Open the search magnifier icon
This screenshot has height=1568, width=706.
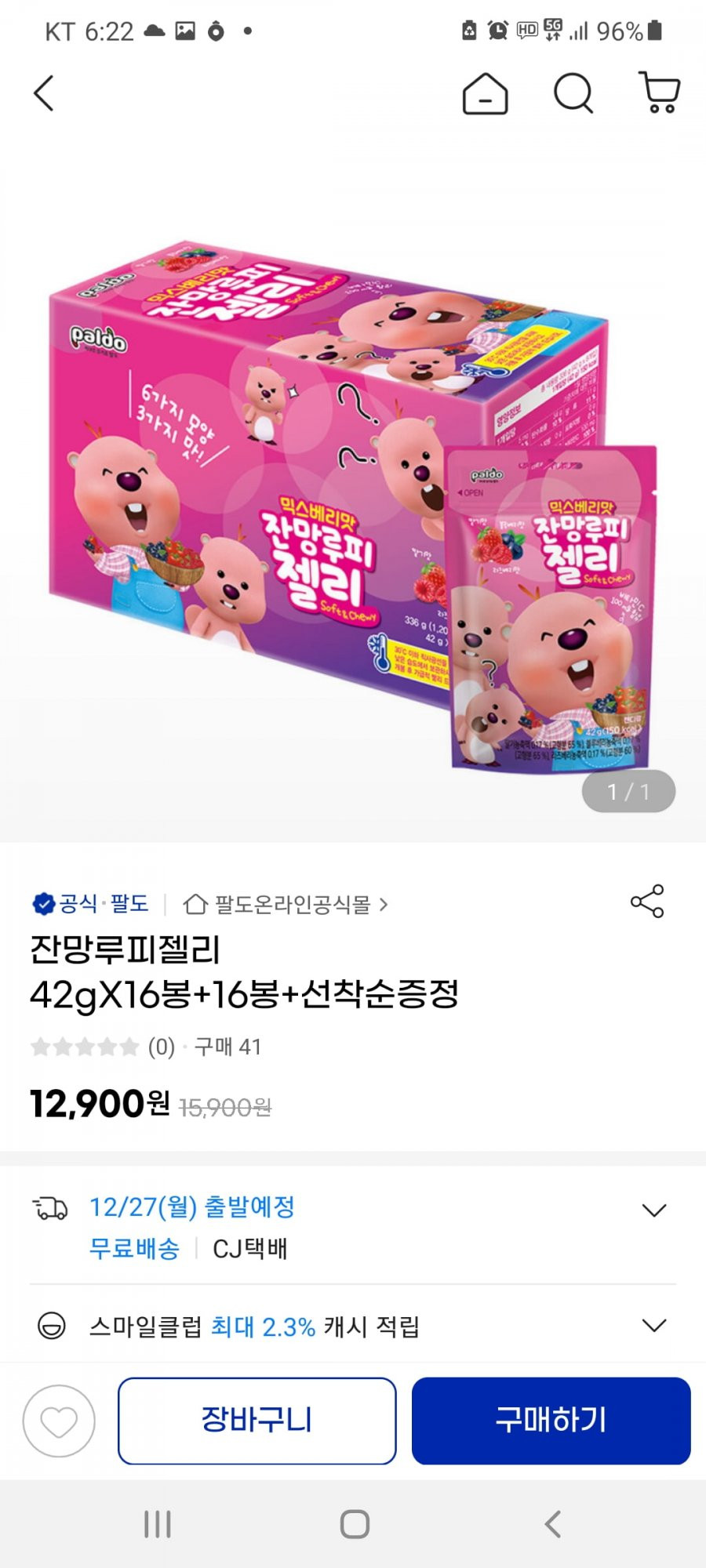pos(573,93)
